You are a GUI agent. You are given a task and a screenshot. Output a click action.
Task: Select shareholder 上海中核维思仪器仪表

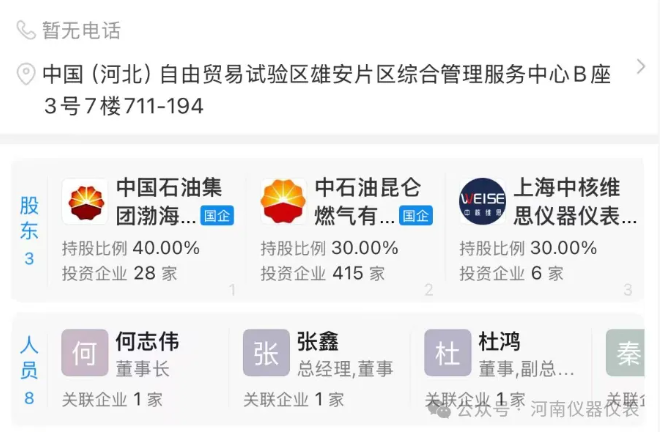pyautogui.click(x=544, y=229)
